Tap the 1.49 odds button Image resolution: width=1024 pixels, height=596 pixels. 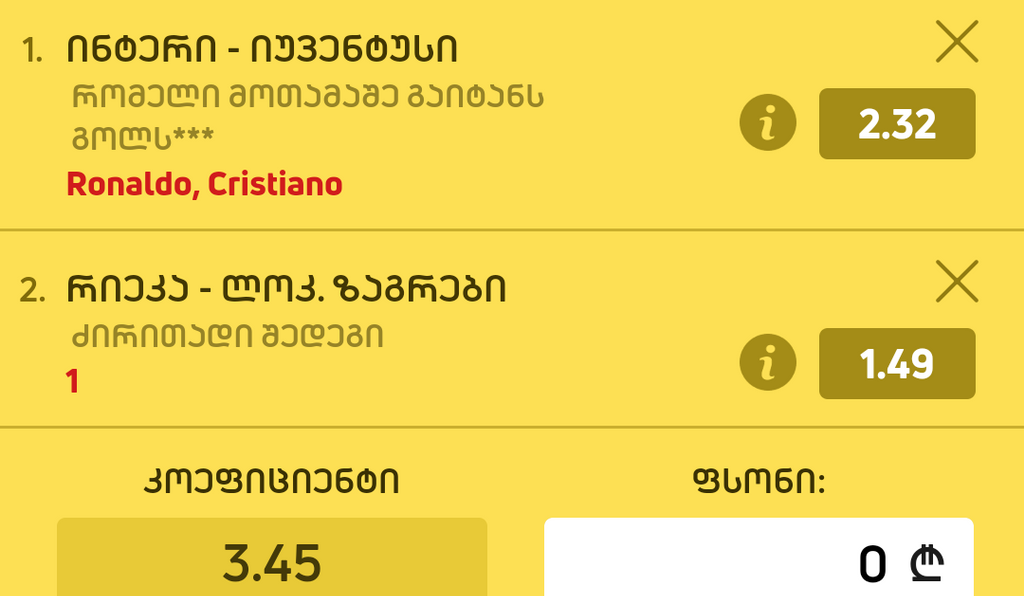[x=897, y=363]
